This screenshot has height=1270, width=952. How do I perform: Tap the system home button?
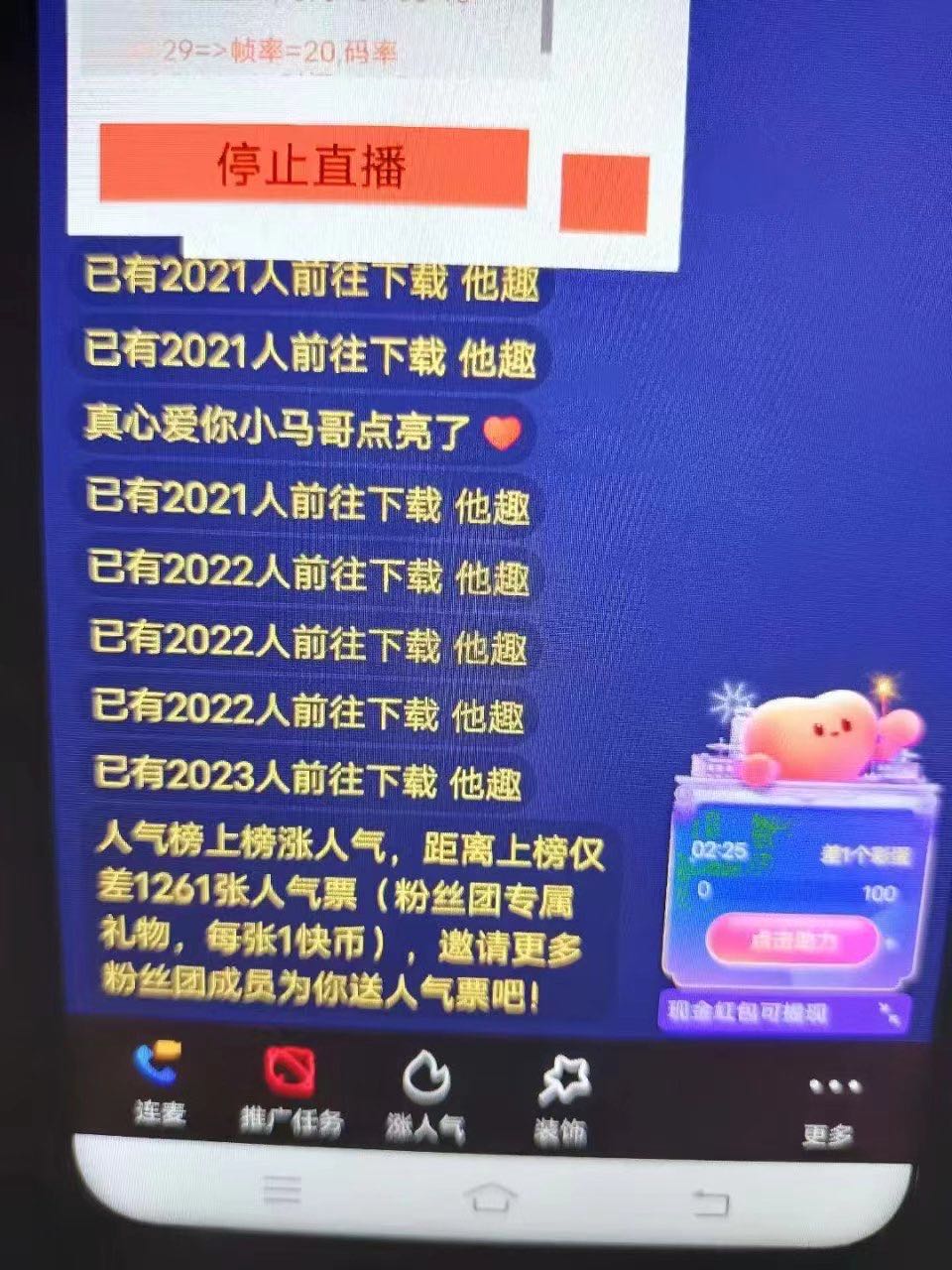490,1197
